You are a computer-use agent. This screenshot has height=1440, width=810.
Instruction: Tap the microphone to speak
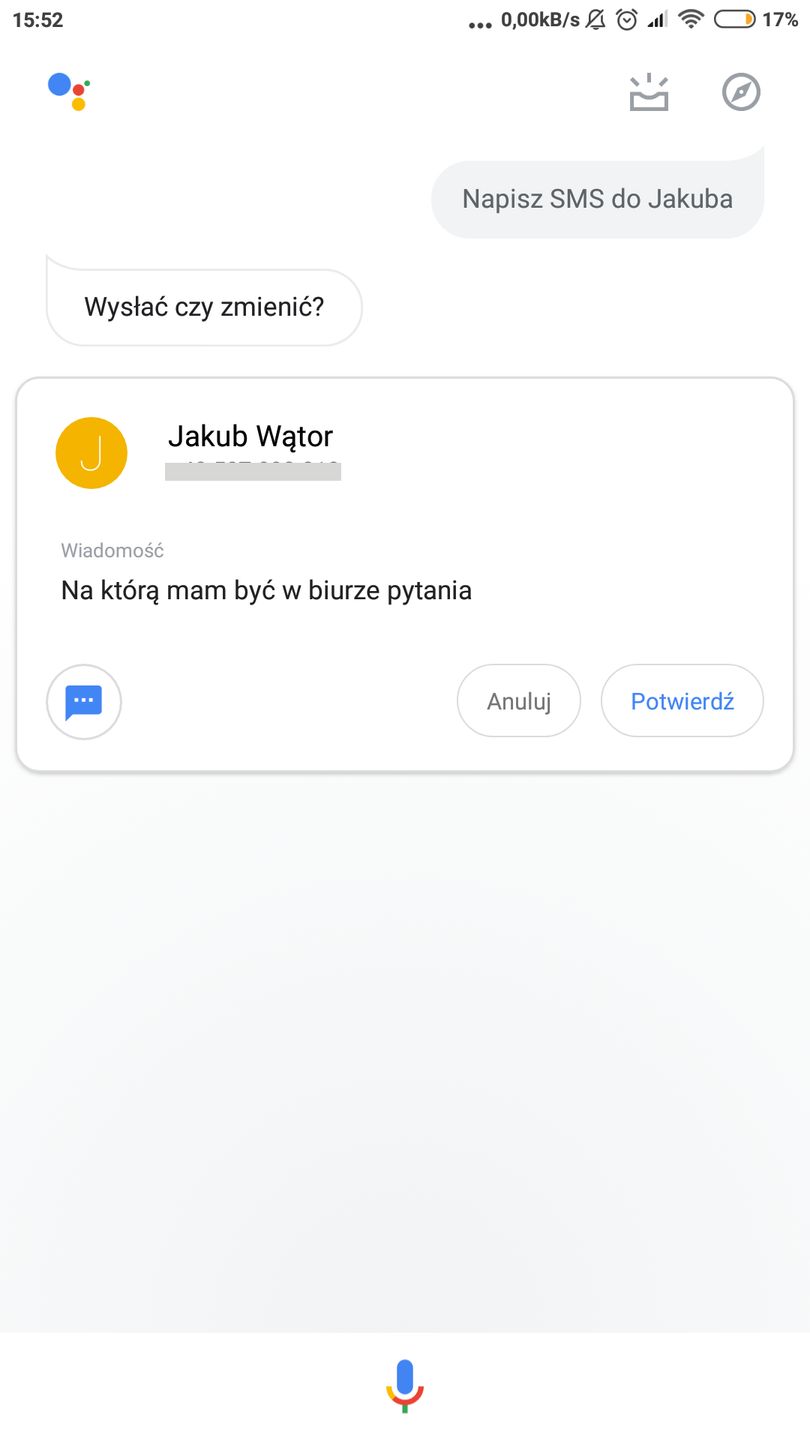click(405, 1384)
